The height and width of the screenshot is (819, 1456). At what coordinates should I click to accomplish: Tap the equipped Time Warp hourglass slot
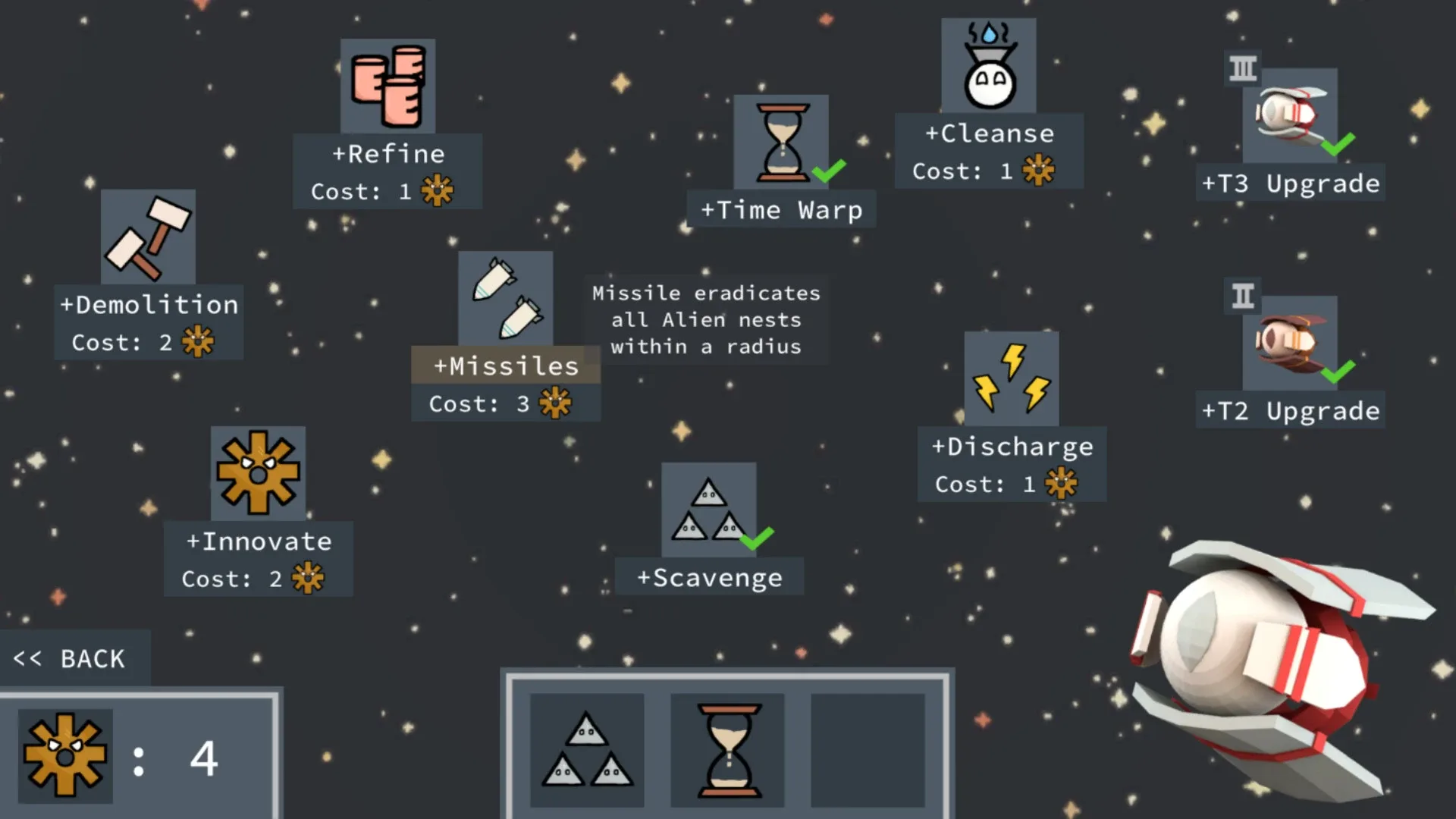point(728,750)
